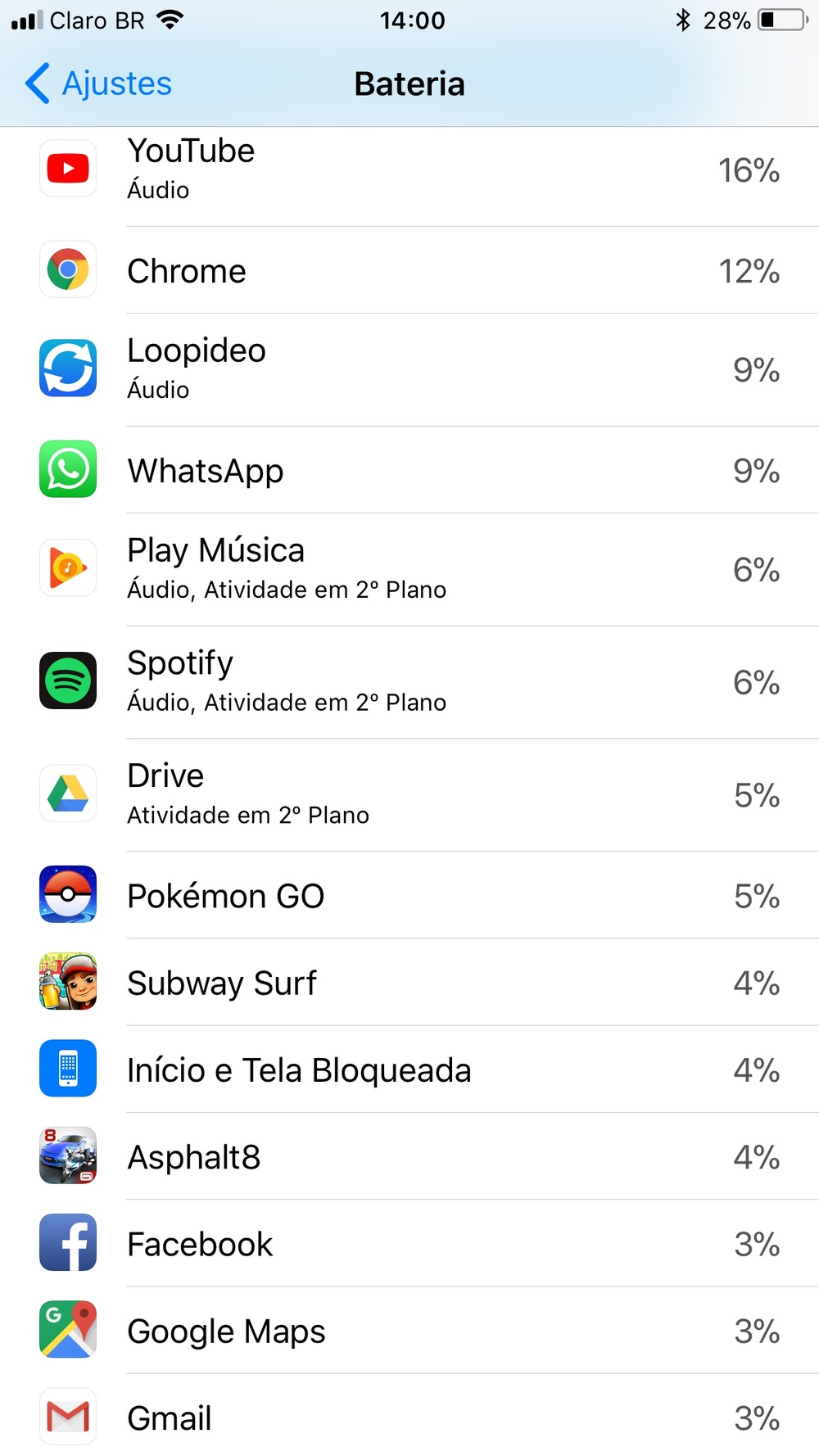Tap the Spotify battery usage row

coord(409,682)
